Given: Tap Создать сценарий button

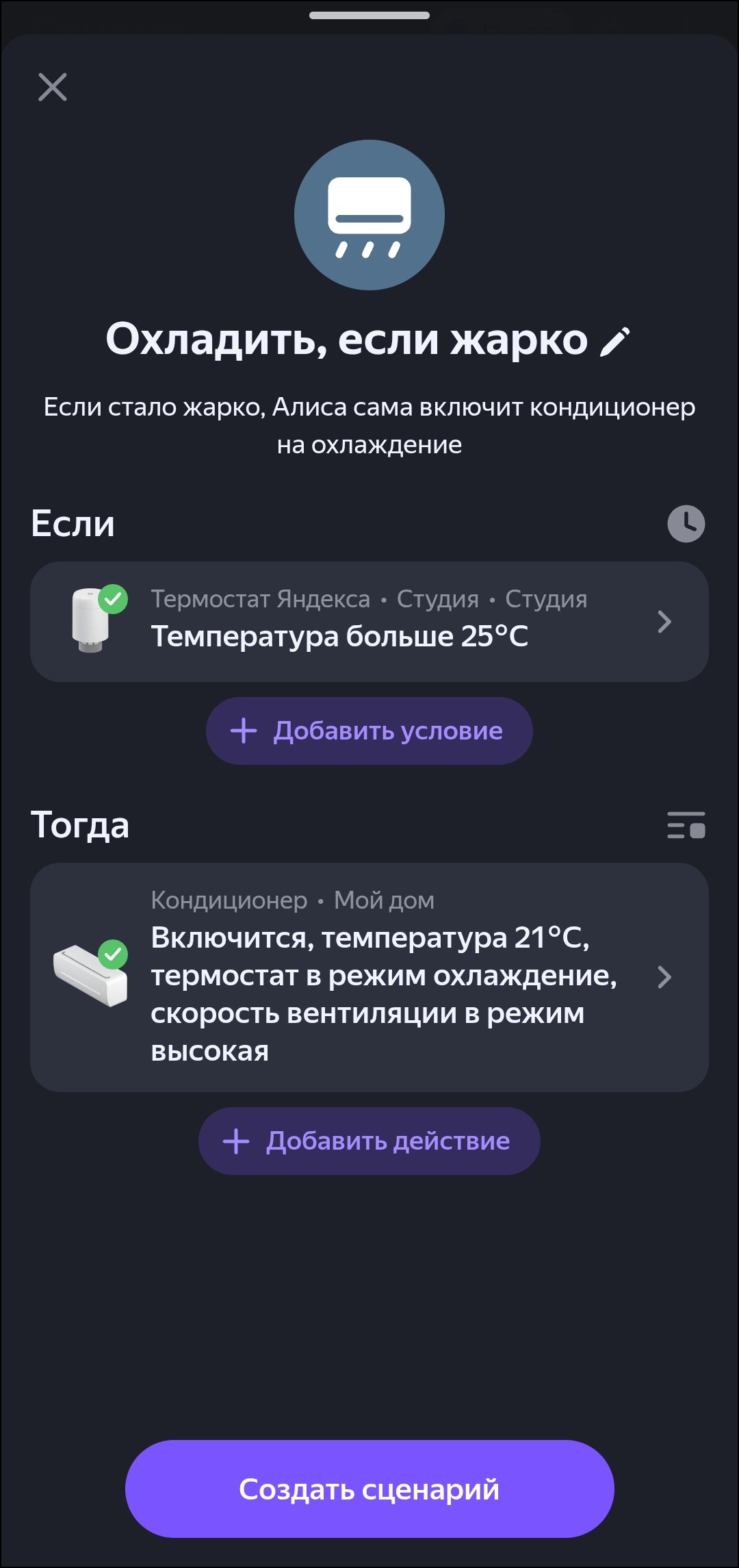Looking at the screenshot, I should (369, 1489).
